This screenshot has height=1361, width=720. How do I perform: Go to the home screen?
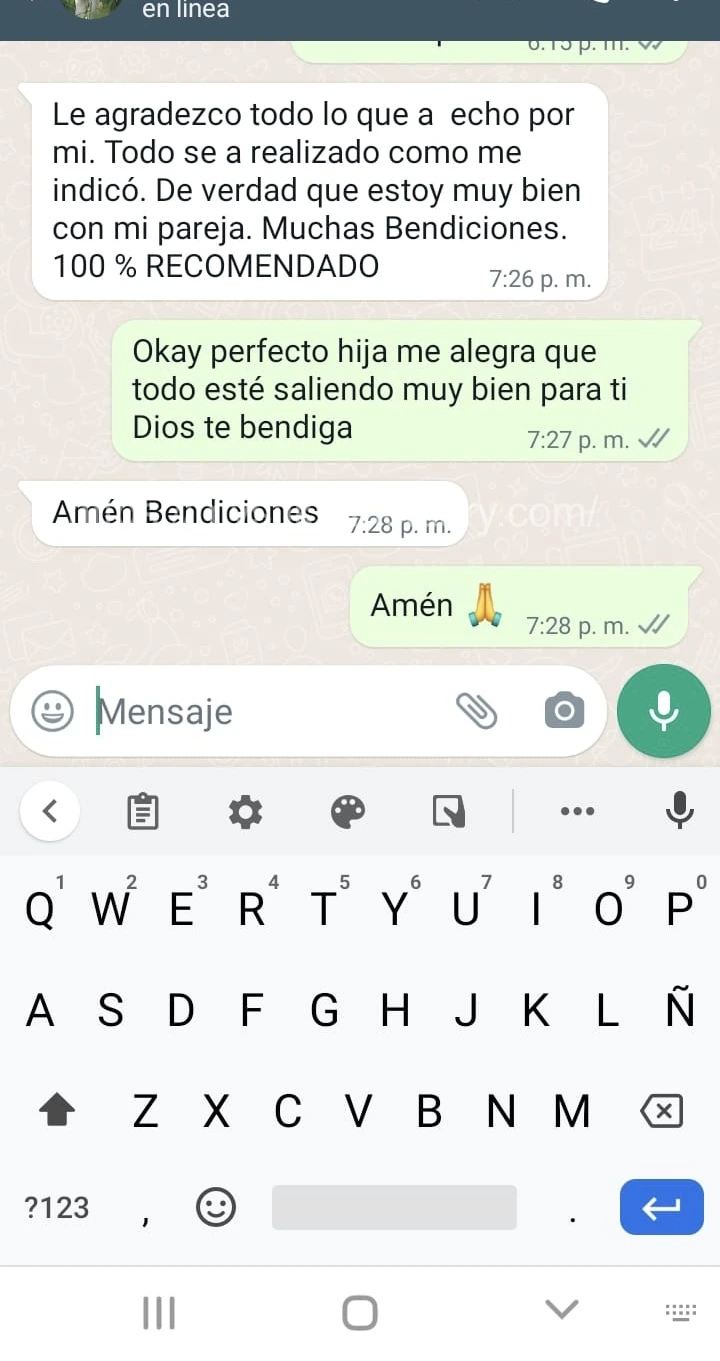pyautogui.click(x=360, y=1312)
